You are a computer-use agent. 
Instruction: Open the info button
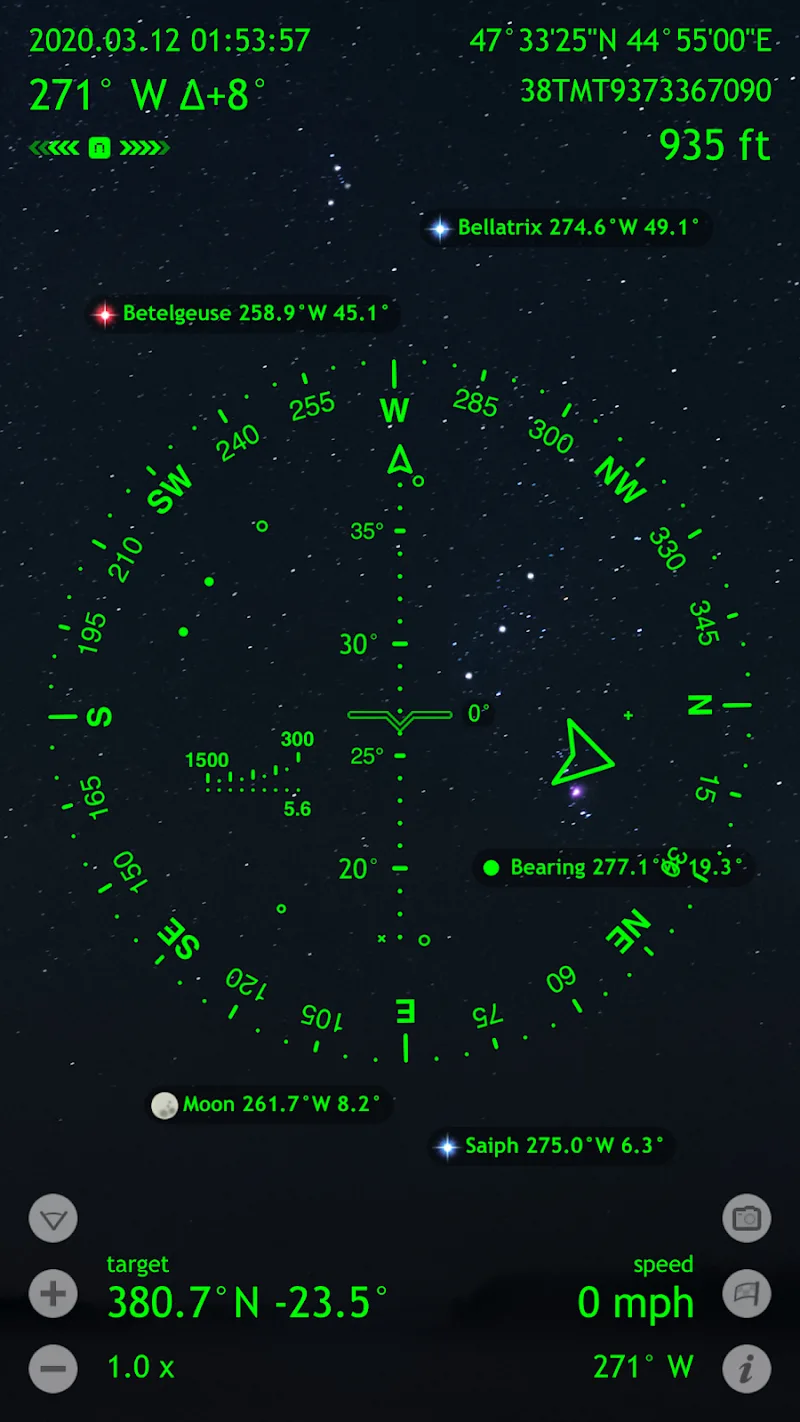(746, 1368)
